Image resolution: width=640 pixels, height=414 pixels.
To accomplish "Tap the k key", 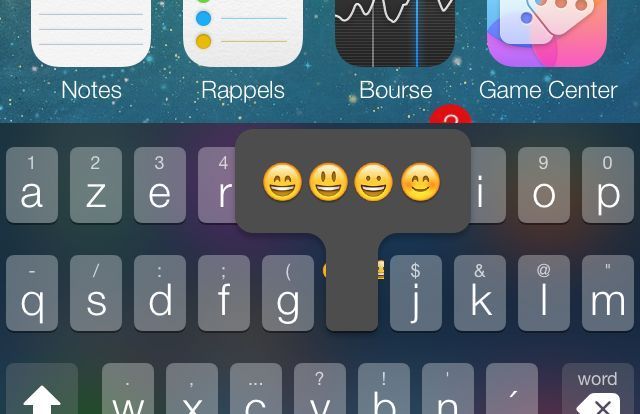I will click(x=480, y=293).
